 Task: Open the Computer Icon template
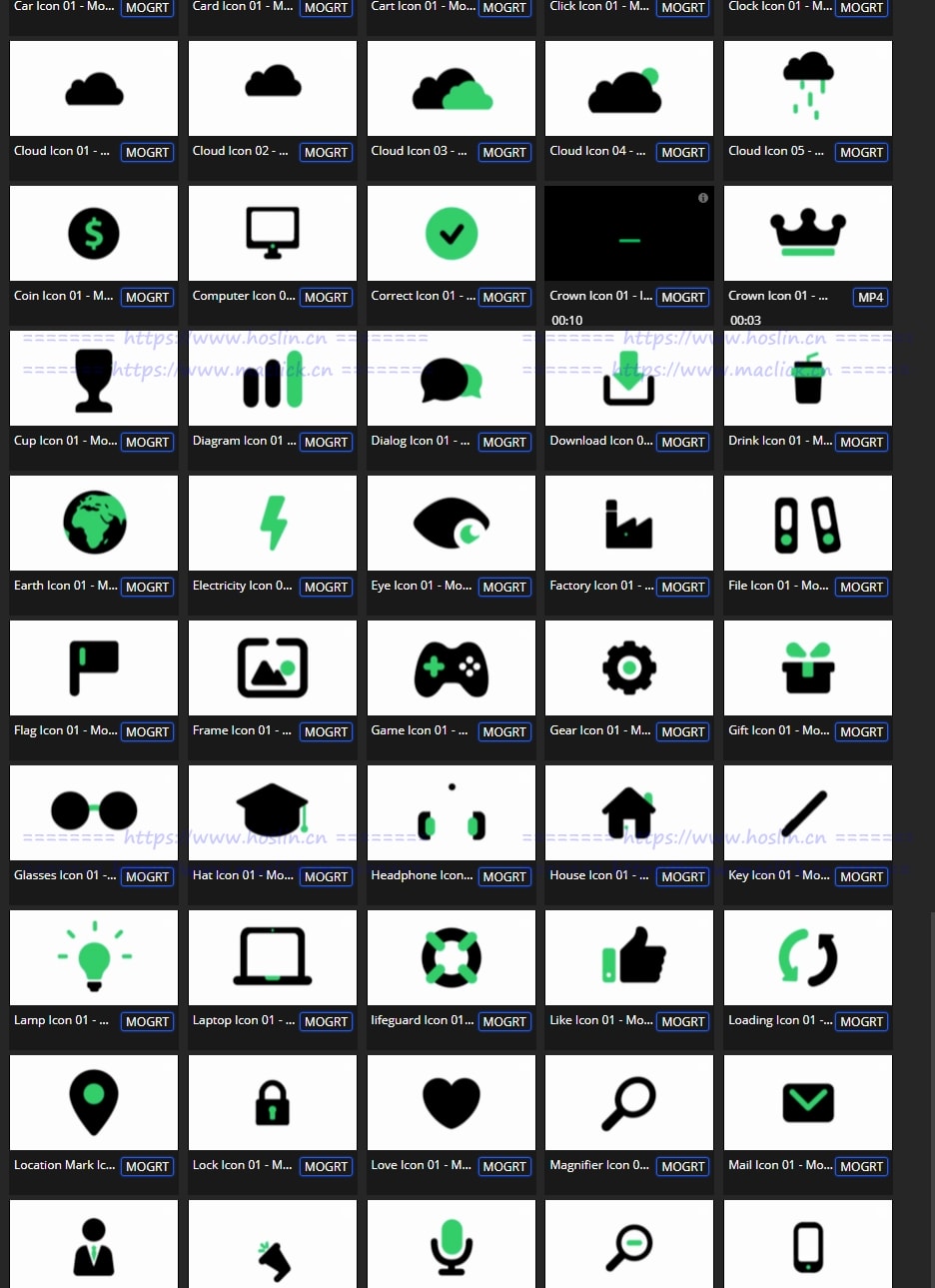click(x=272, y=234)
